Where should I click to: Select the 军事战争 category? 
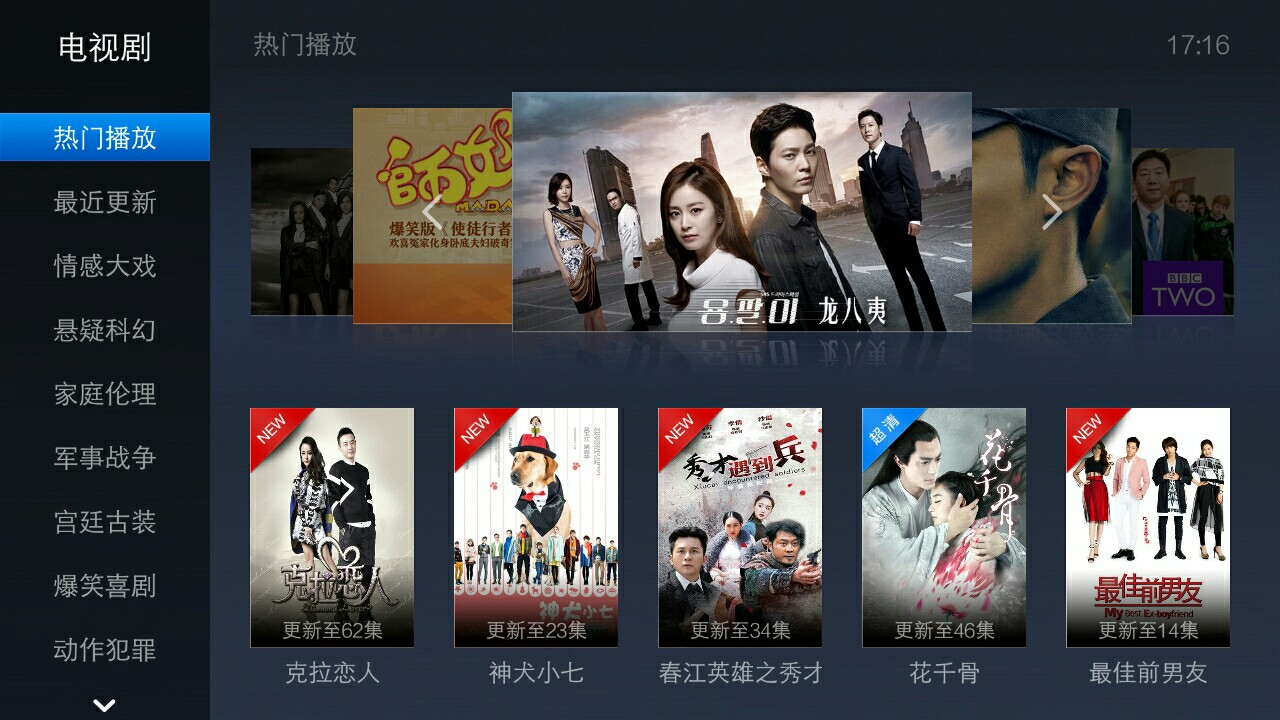click(x=105, y=458)
